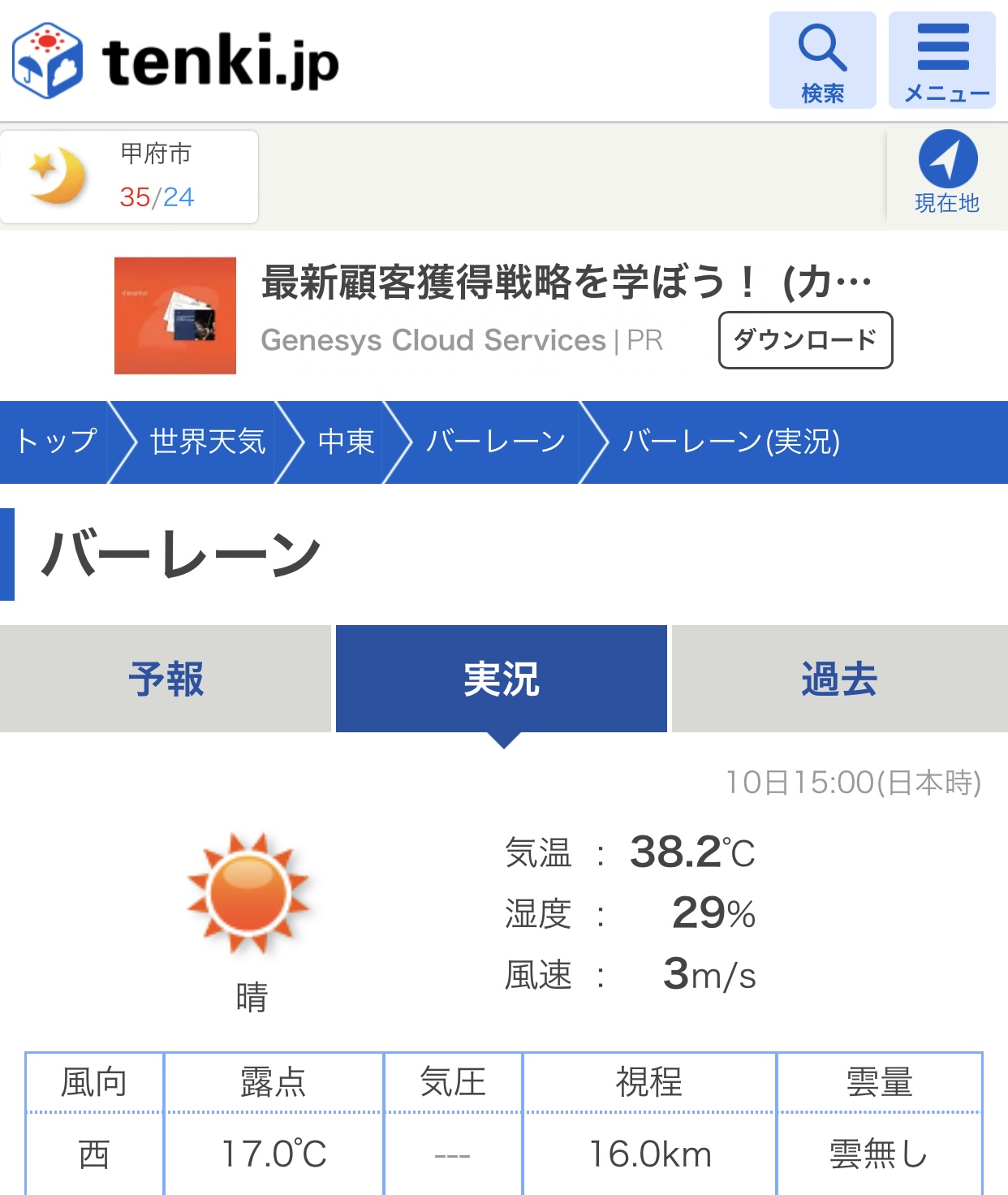The width and height of the screenshot is (1008, 1195).
Task: Go to トップ breadcrumb
Action: point(56,442)
